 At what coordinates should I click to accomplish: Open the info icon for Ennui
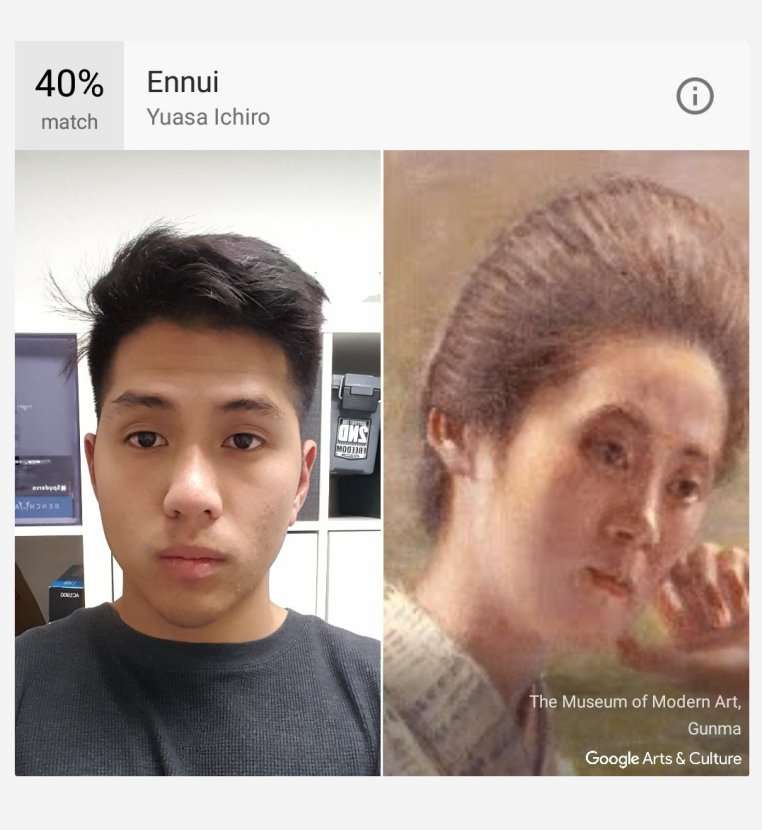[695, 97]
